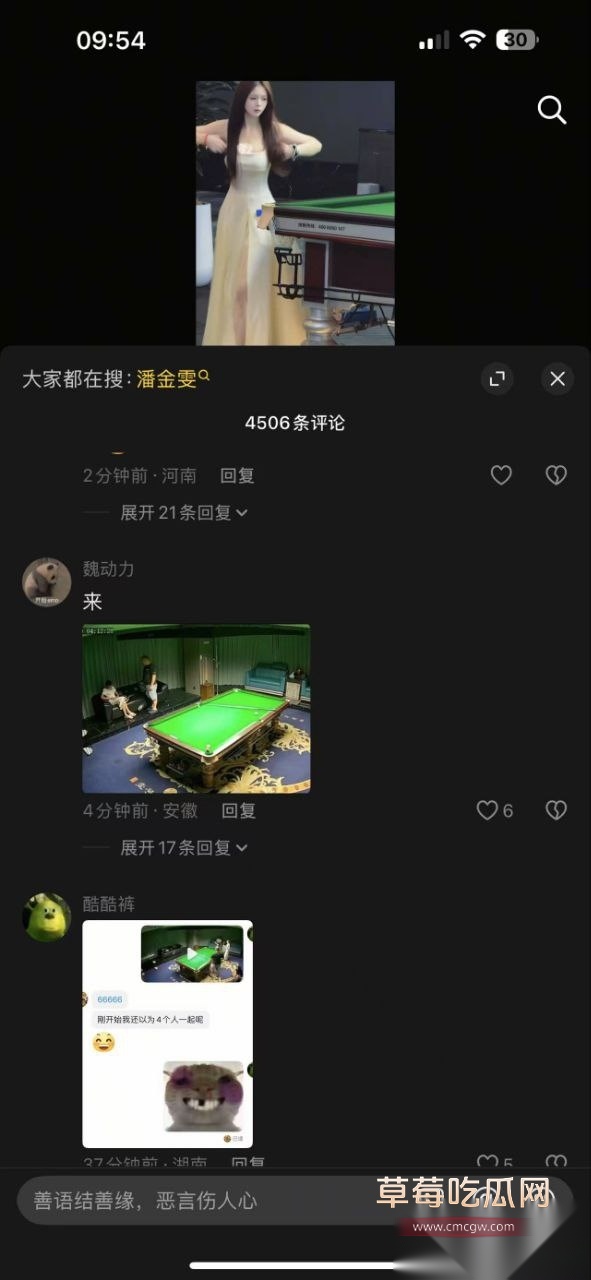Viewport: 591px width, 1280px height.
Task: Tap the comment input field
Action: point(295,1201)
